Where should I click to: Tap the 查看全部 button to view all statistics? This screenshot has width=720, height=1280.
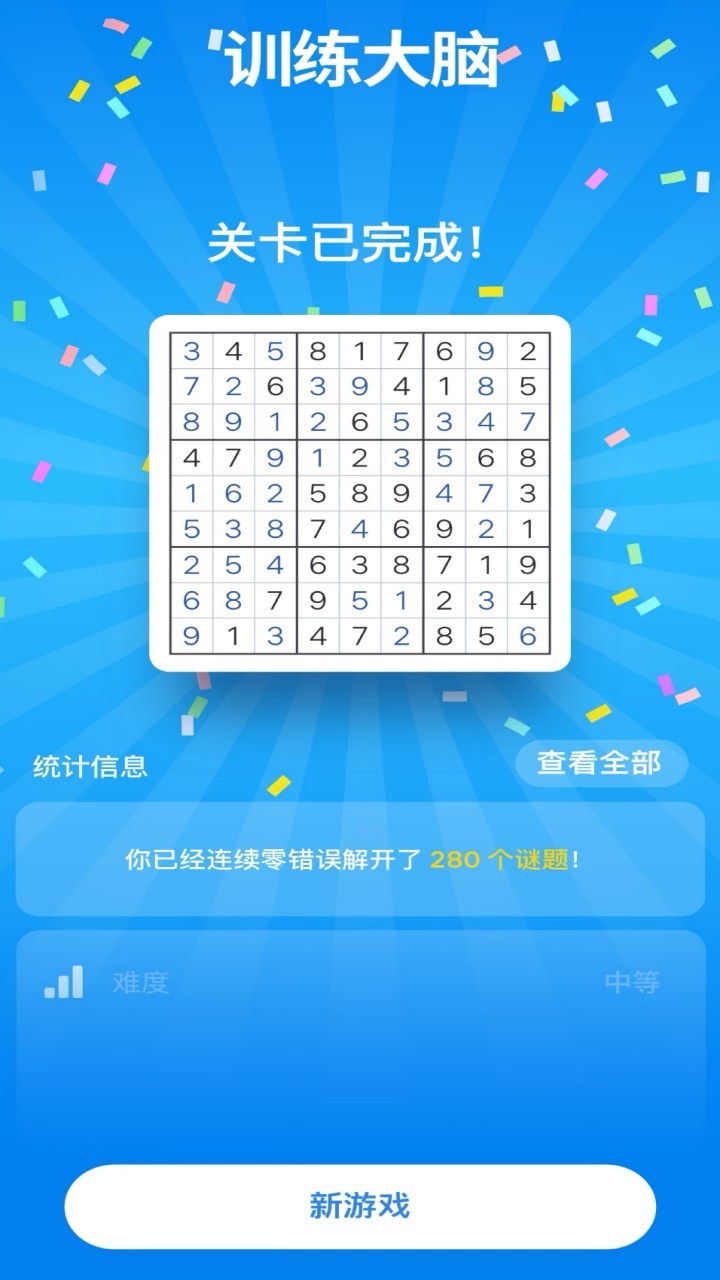pyautogui.click(x=600, y=764)
